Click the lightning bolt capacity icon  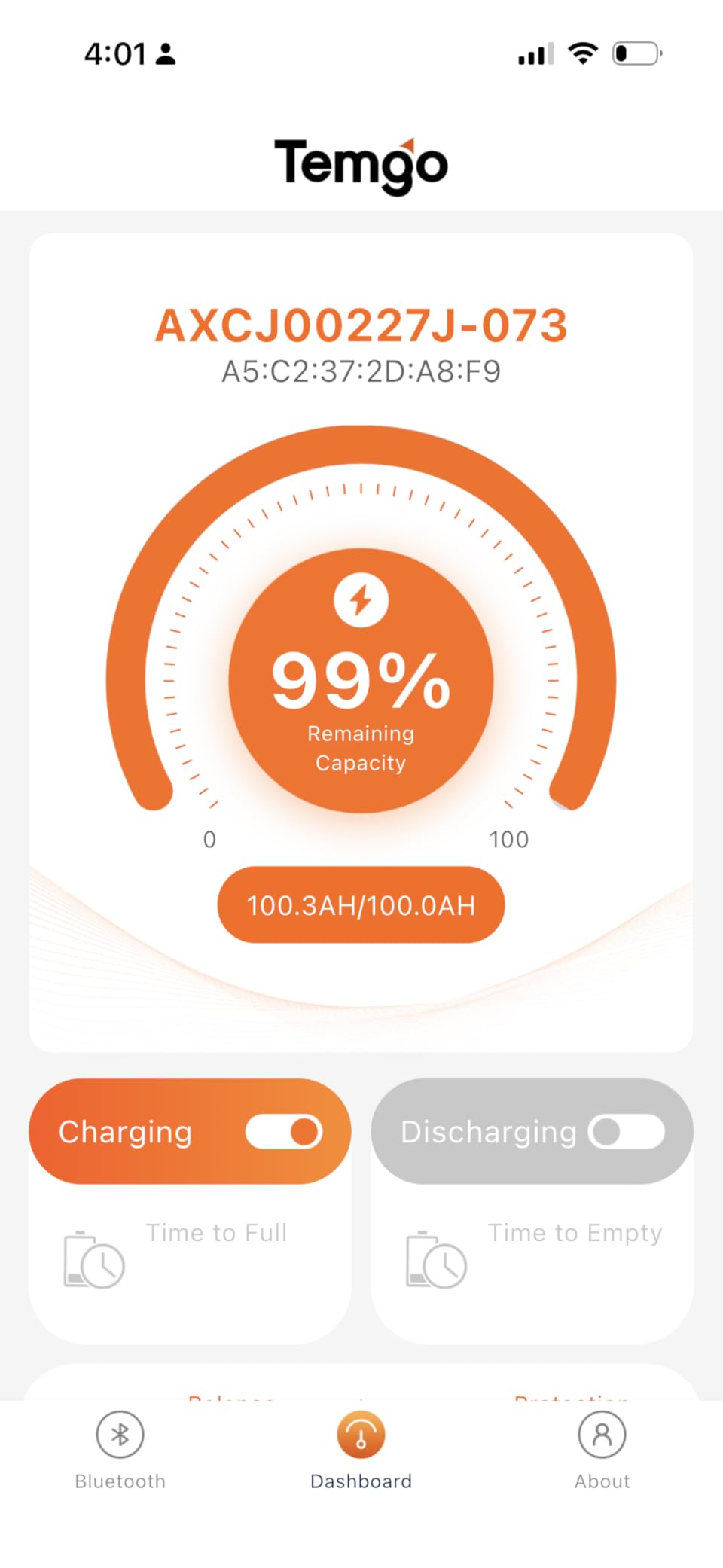361,600
